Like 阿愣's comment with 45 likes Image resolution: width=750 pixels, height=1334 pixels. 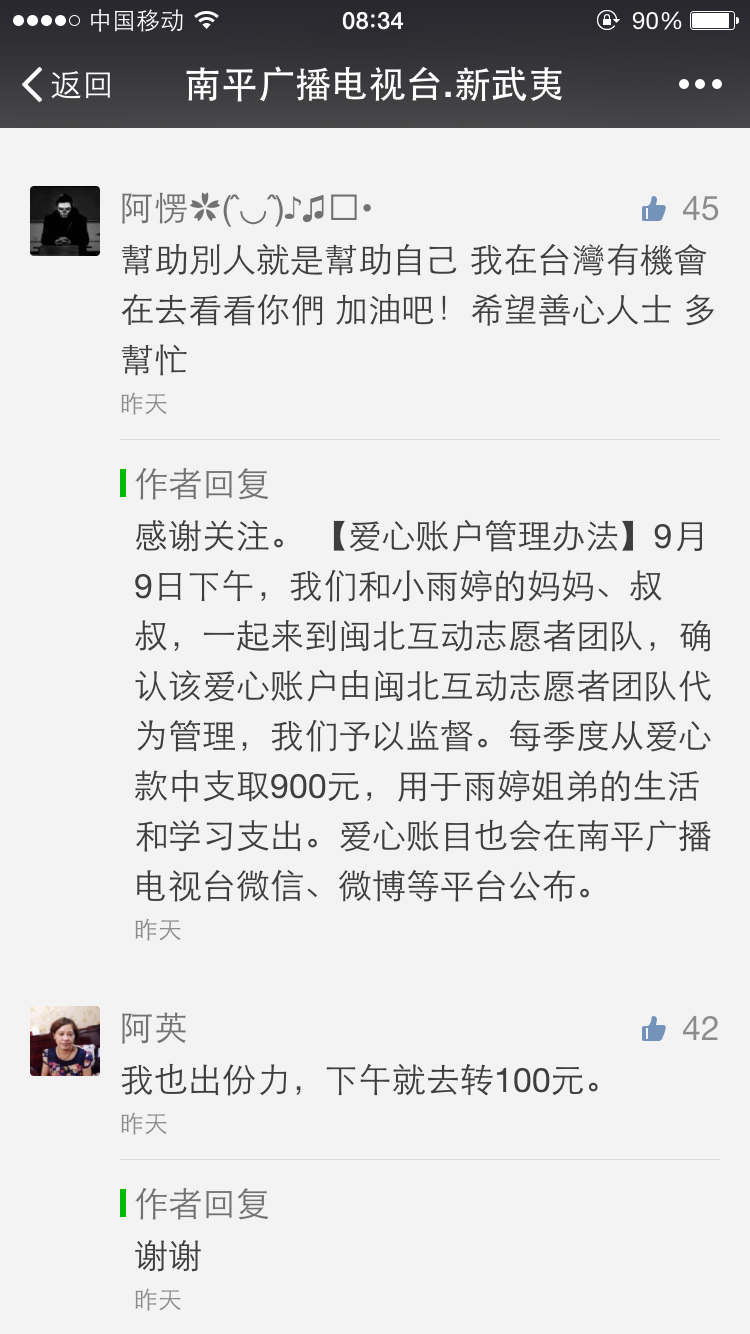pos(655,209)
